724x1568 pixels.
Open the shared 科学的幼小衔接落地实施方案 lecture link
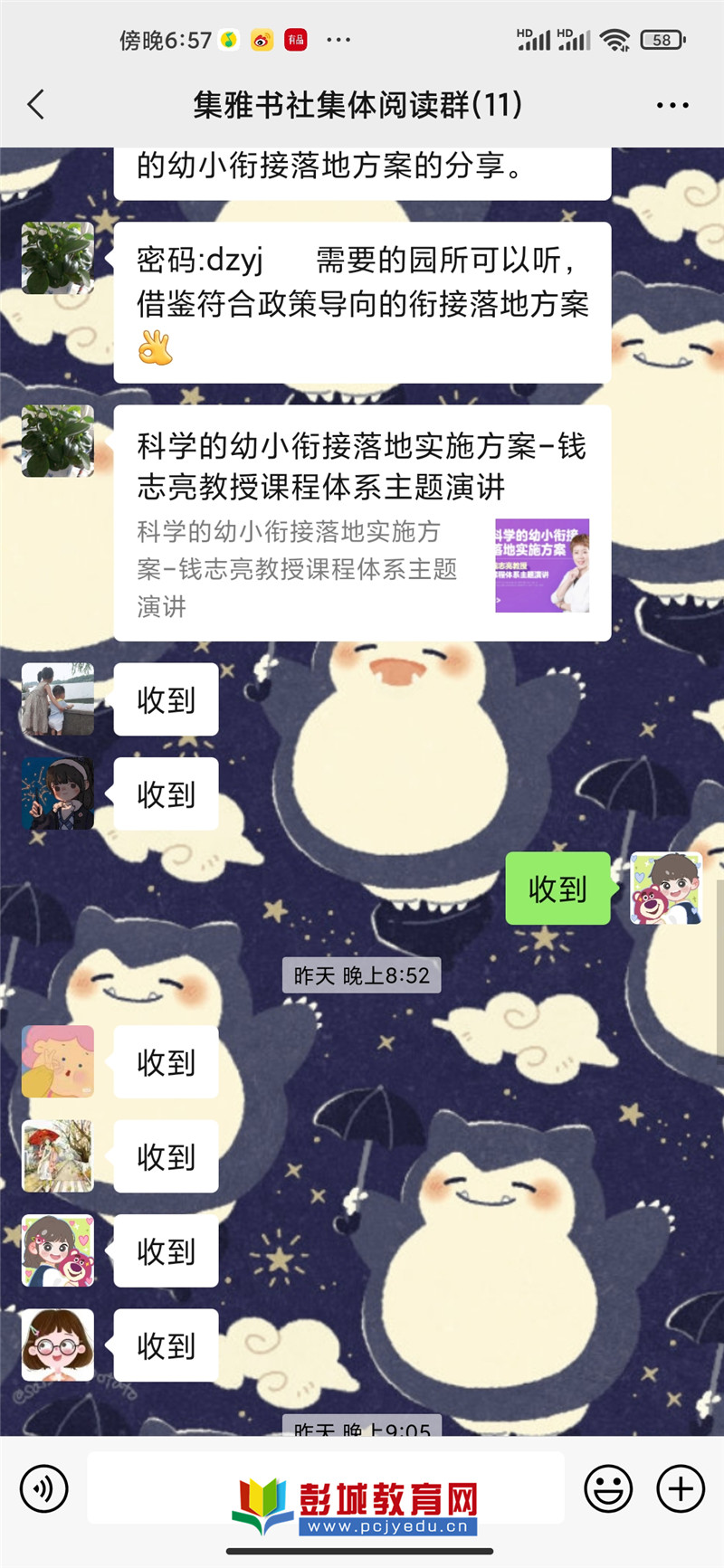tap(362, 523)
